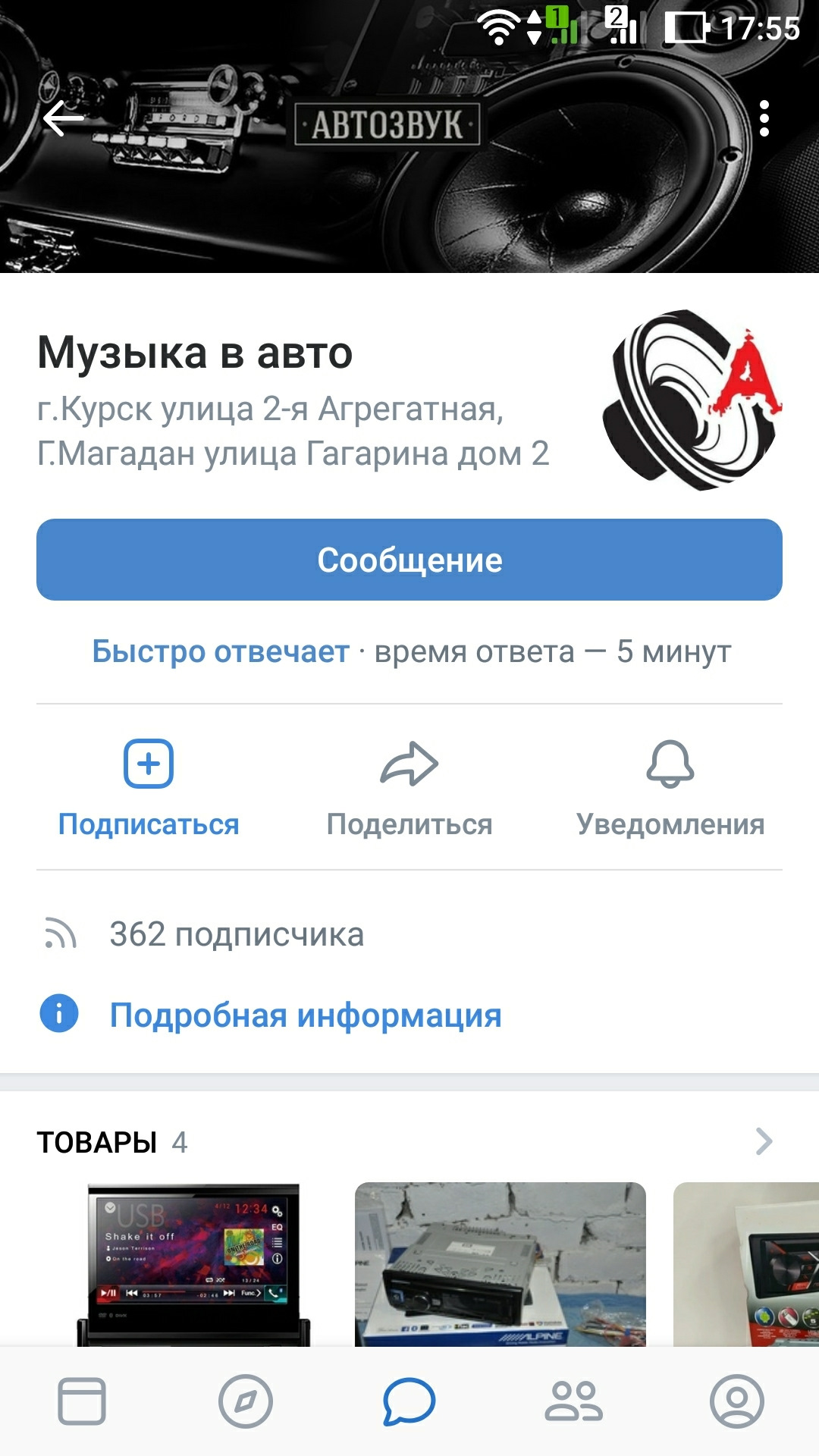Open the three-dot overflow menu
Screen dimensions: 819x1456
point(764,119)
